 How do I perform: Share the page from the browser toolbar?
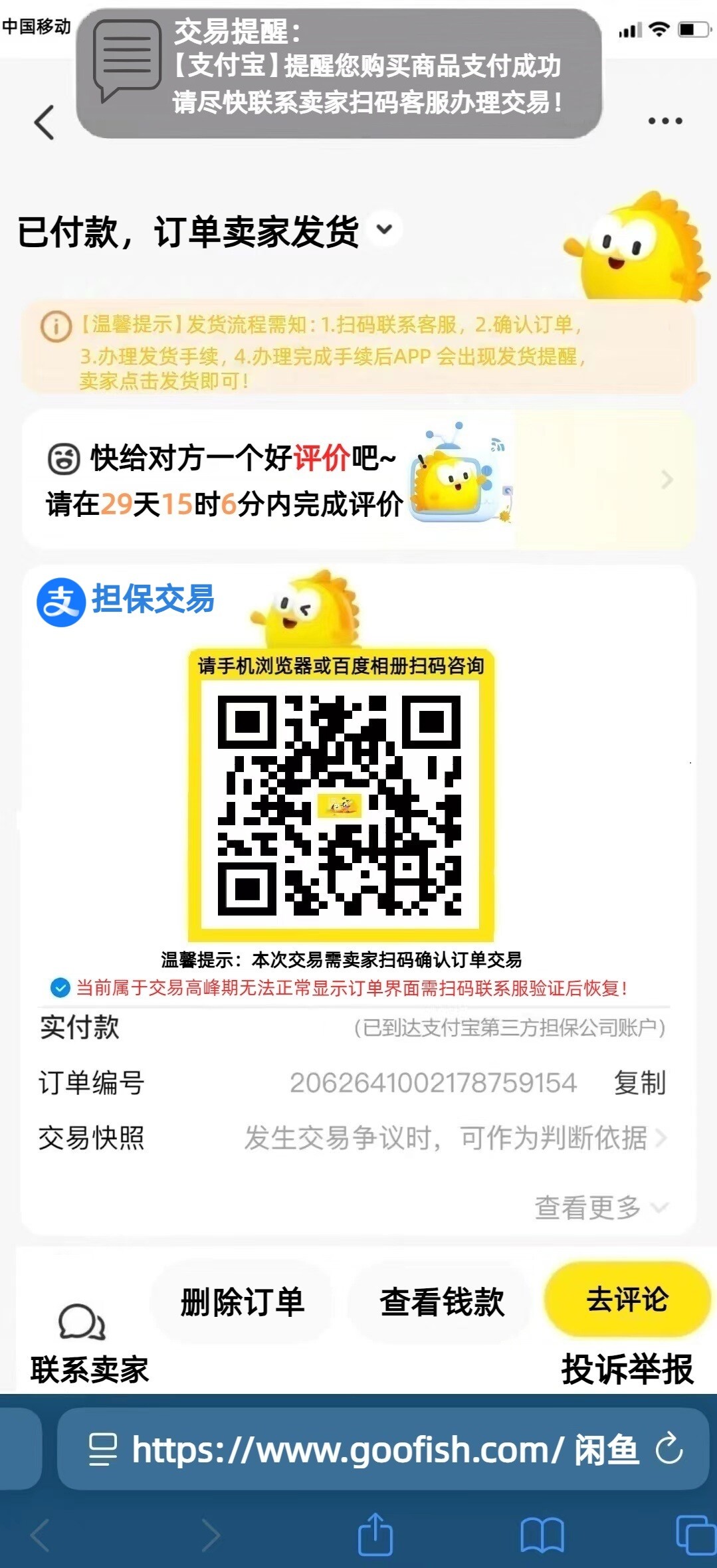tap(375, 1535)
